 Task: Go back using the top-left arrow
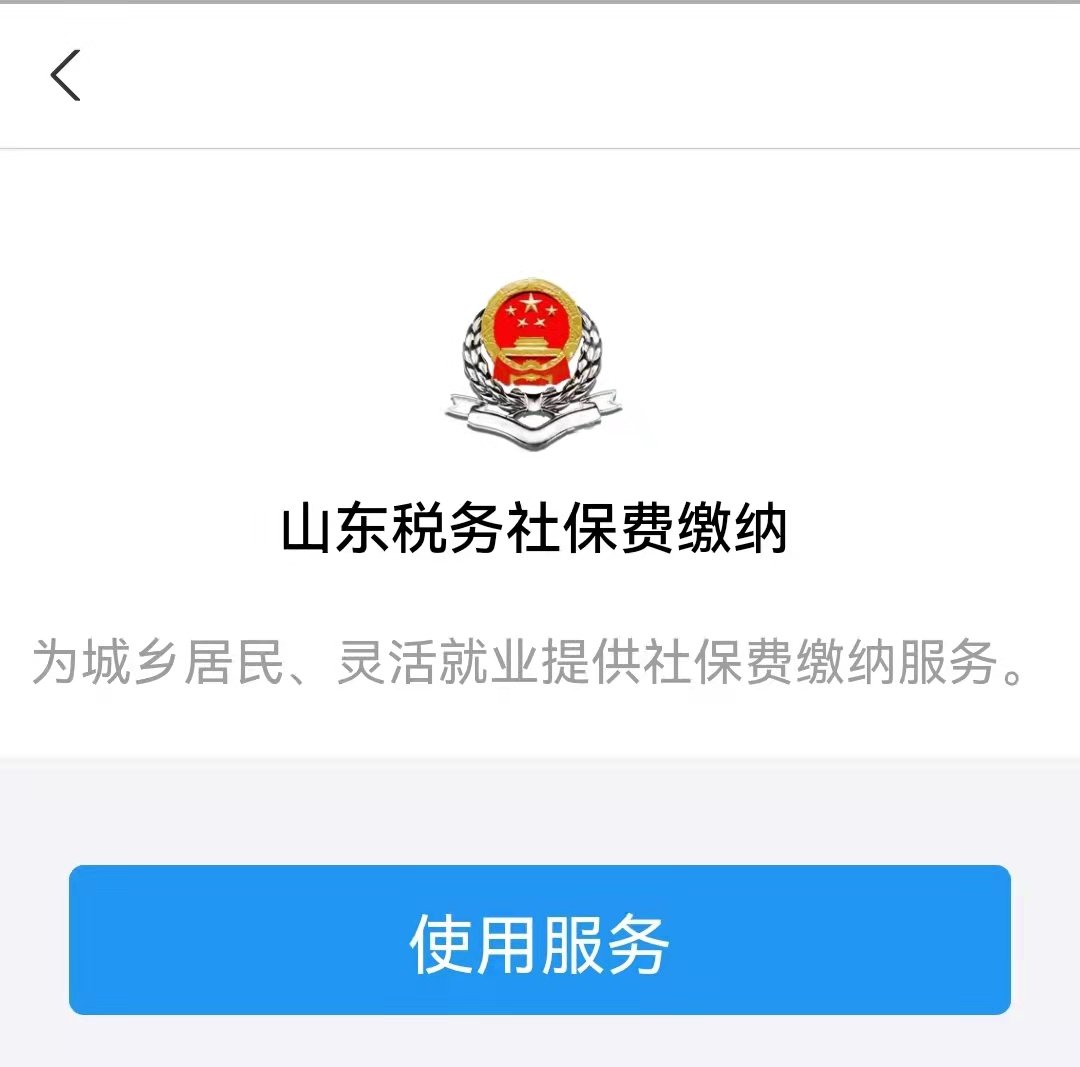click(65, 76)
